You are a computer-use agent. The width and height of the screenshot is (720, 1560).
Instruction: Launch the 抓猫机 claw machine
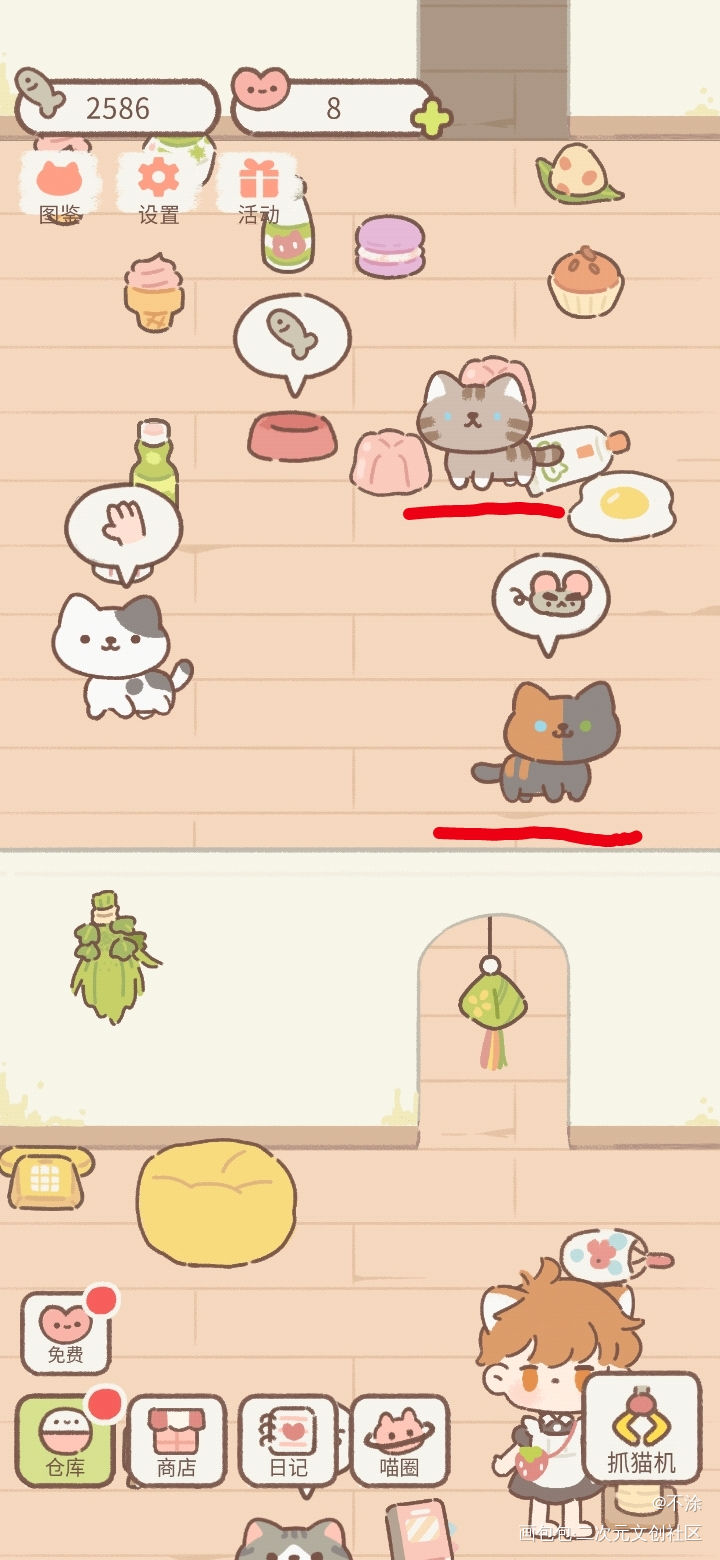tap(641, 1428)
